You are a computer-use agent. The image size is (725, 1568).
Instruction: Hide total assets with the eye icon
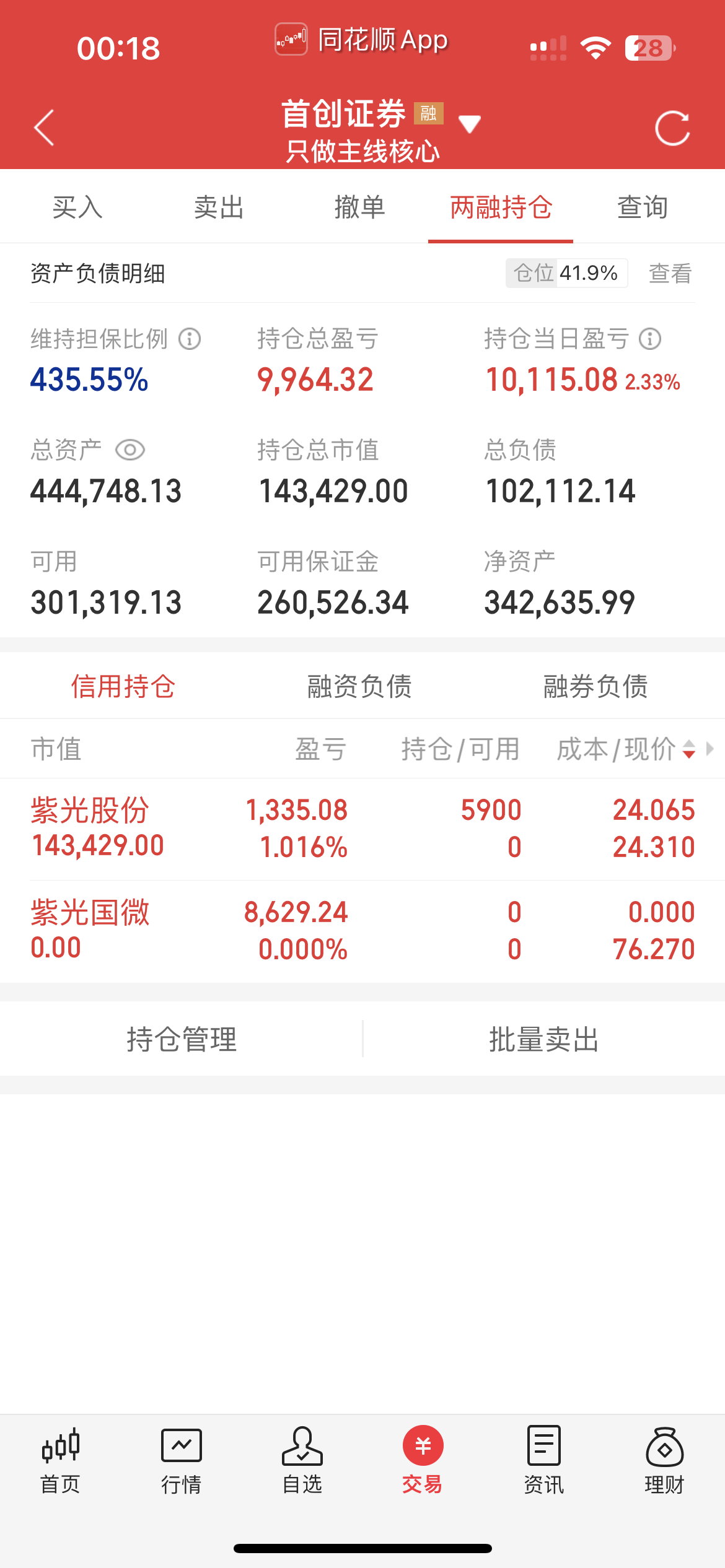tap(130, 450)
